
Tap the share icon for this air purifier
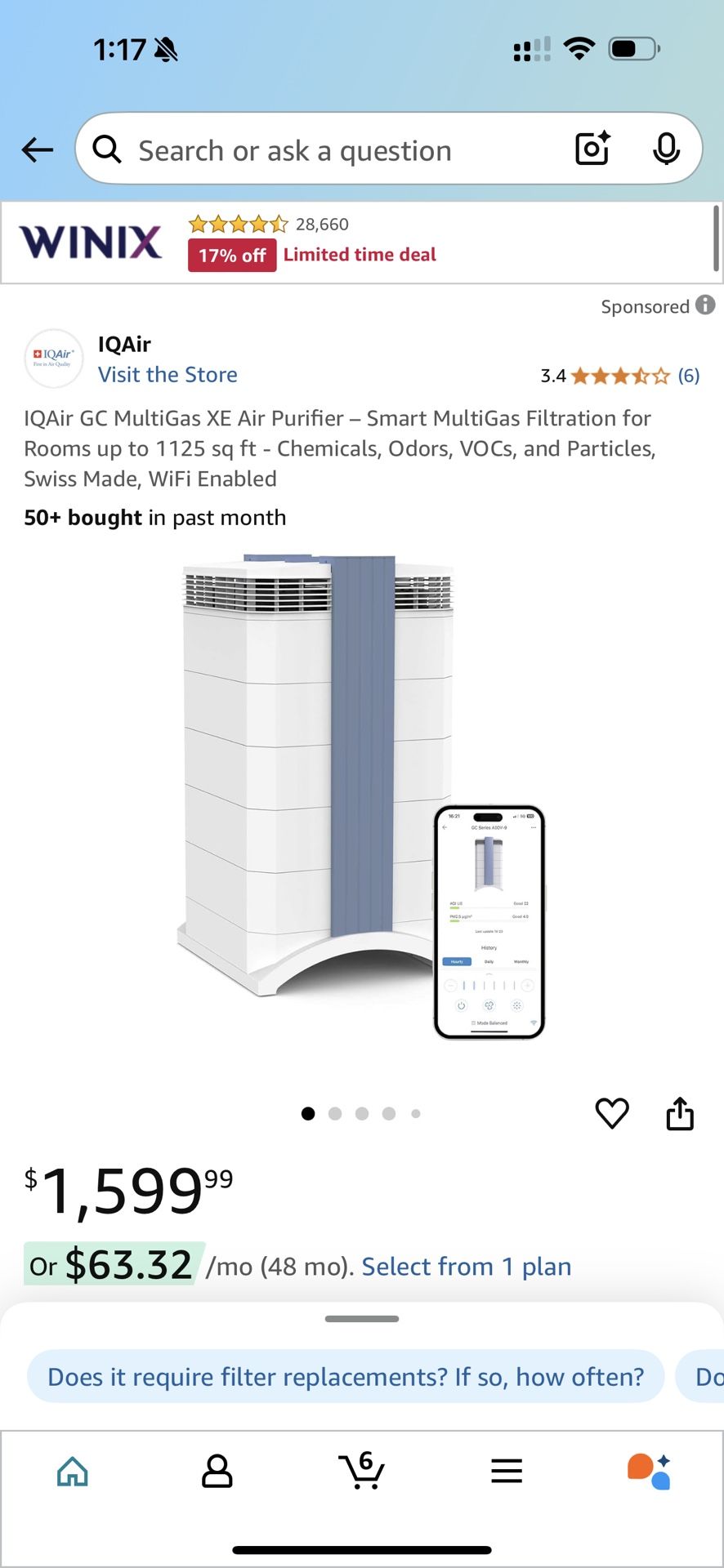(x=680, y=1113)
